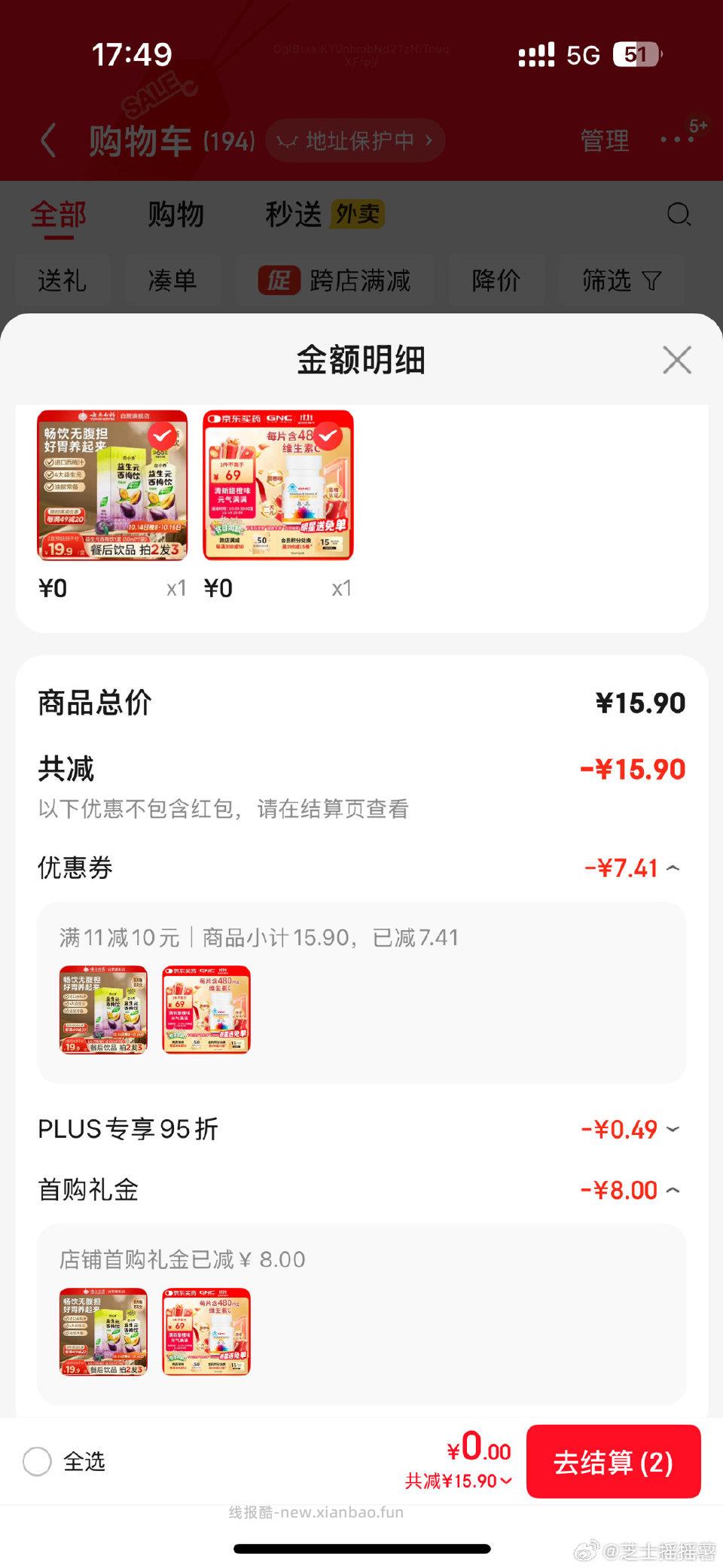Switch to the 秒送 tab

click(x=295, y=215)
